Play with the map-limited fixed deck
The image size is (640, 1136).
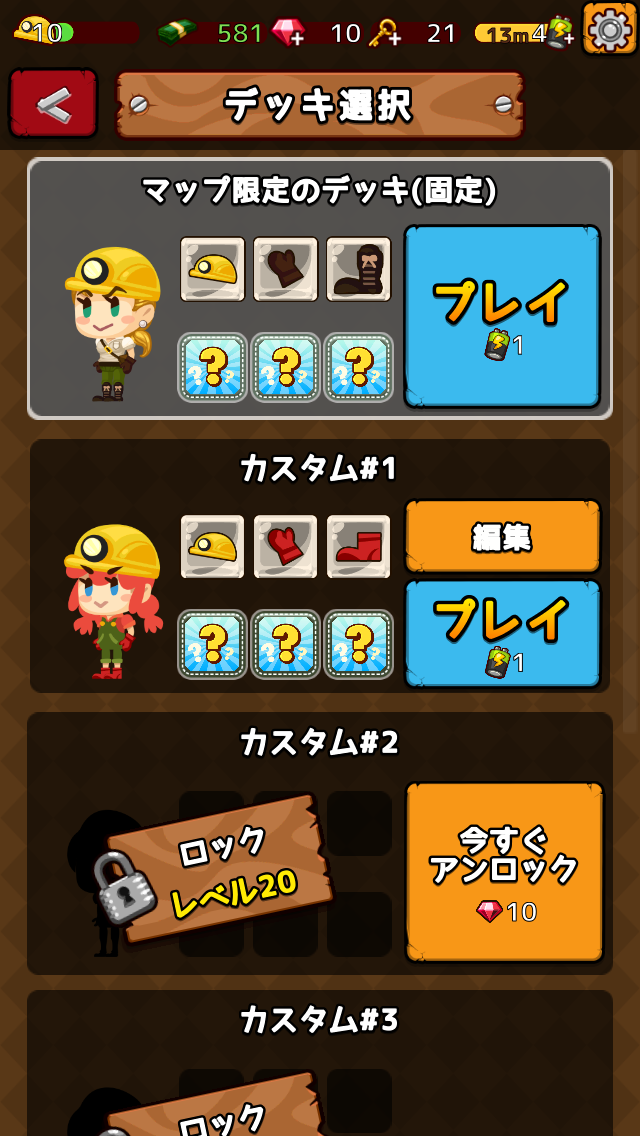coord(502,316)
